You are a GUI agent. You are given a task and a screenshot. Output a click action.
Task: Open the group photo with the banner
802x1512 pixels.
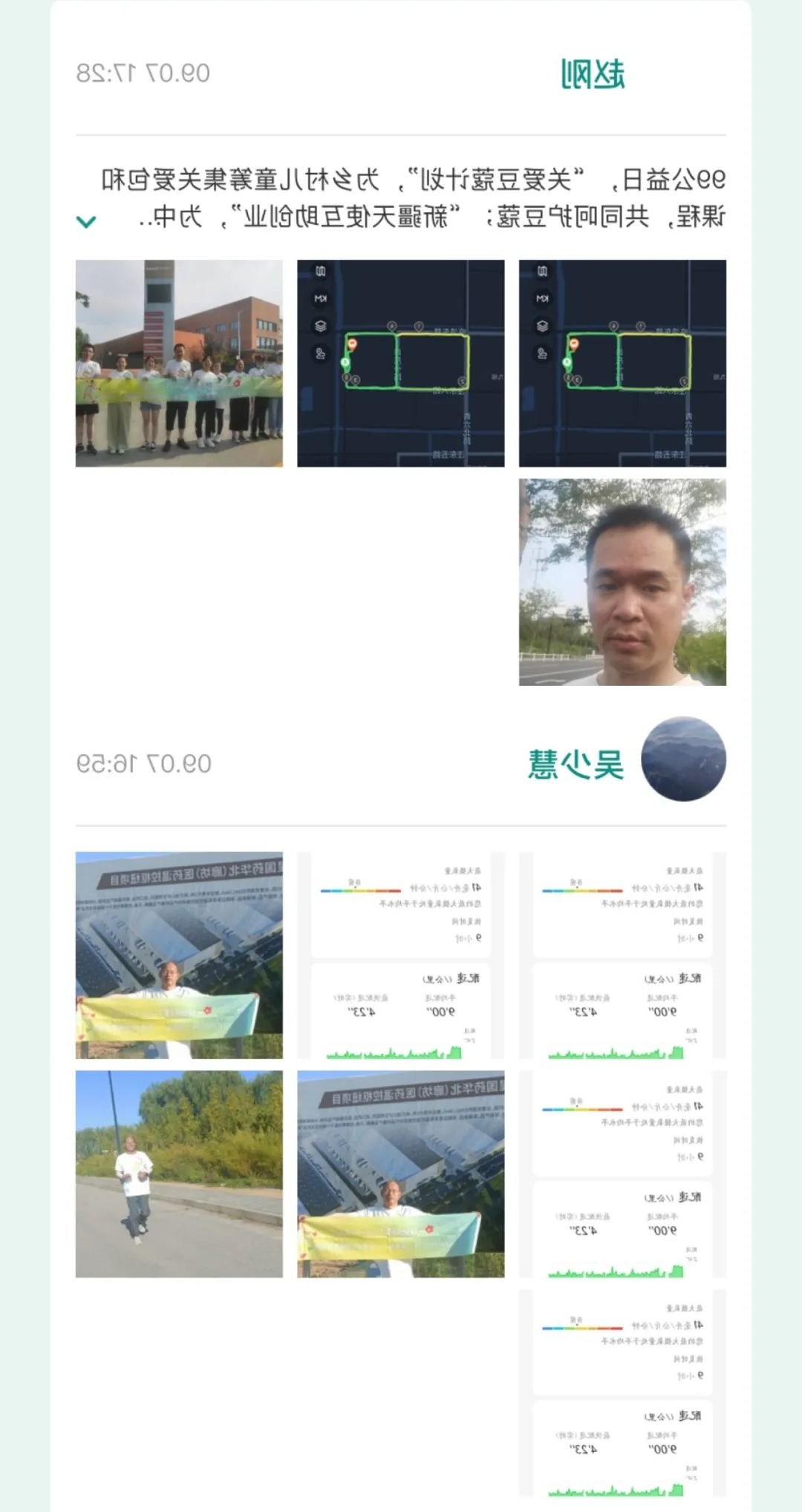coord(179,363)
